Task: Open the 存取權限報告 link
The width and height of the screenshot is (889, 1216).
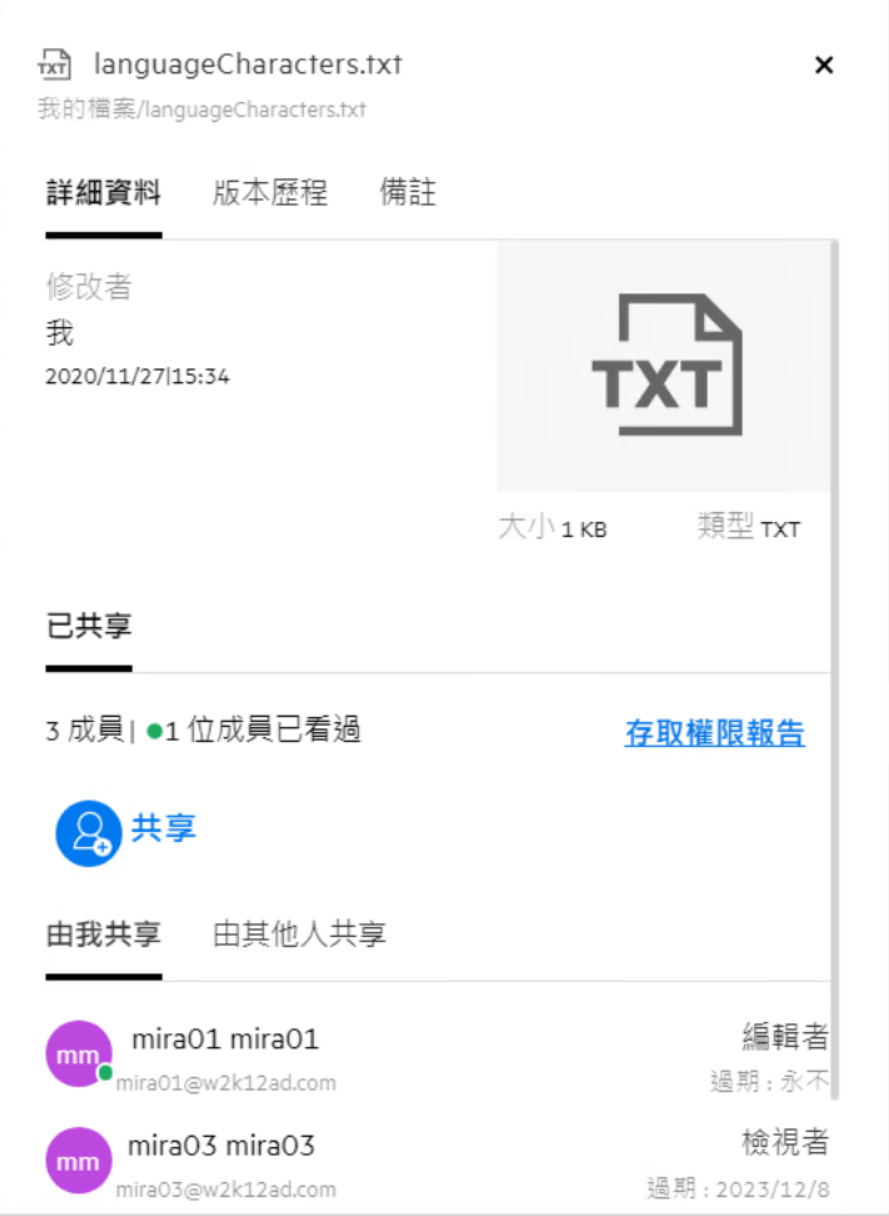Action: click(x=715, y=733)
